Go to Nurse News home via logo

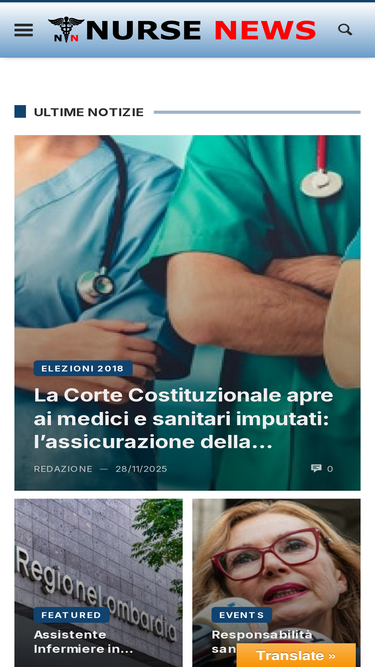(182, 30)
